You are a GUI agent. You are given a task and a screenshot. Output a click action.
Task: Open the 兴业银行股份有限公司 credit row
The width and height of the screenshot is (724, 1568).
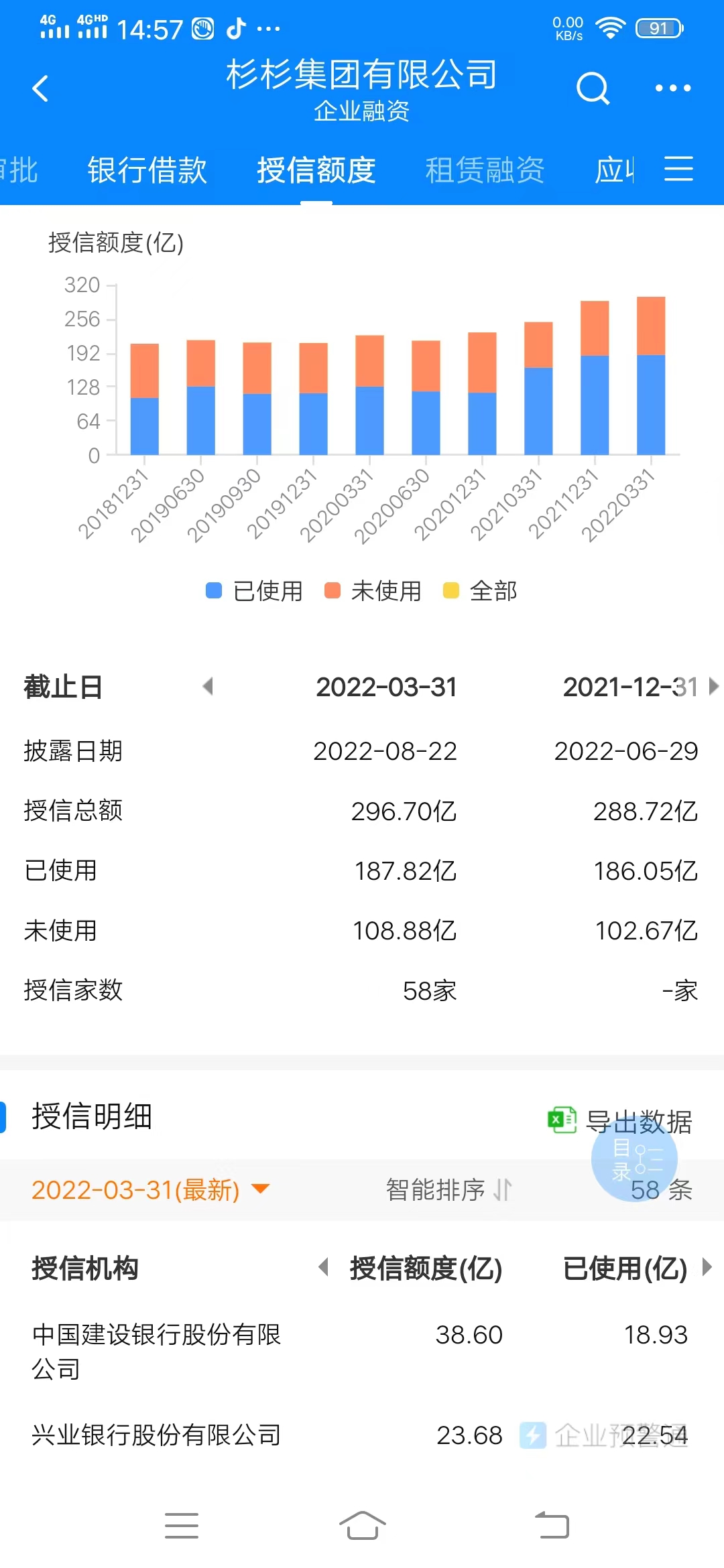pos(157,1435)
